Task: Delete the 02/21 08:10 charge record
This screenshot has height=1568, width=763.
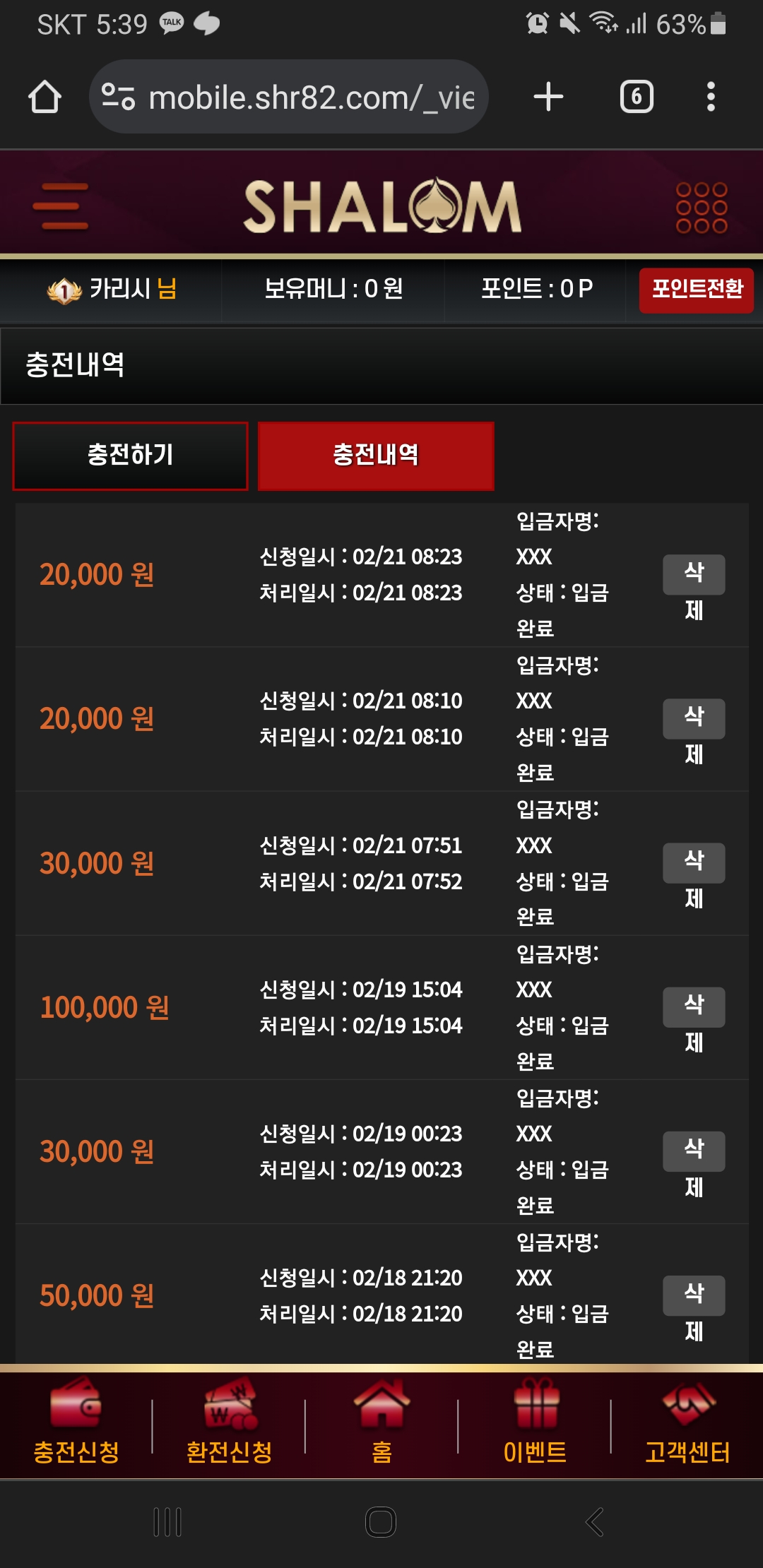Action: pos(693,719)
